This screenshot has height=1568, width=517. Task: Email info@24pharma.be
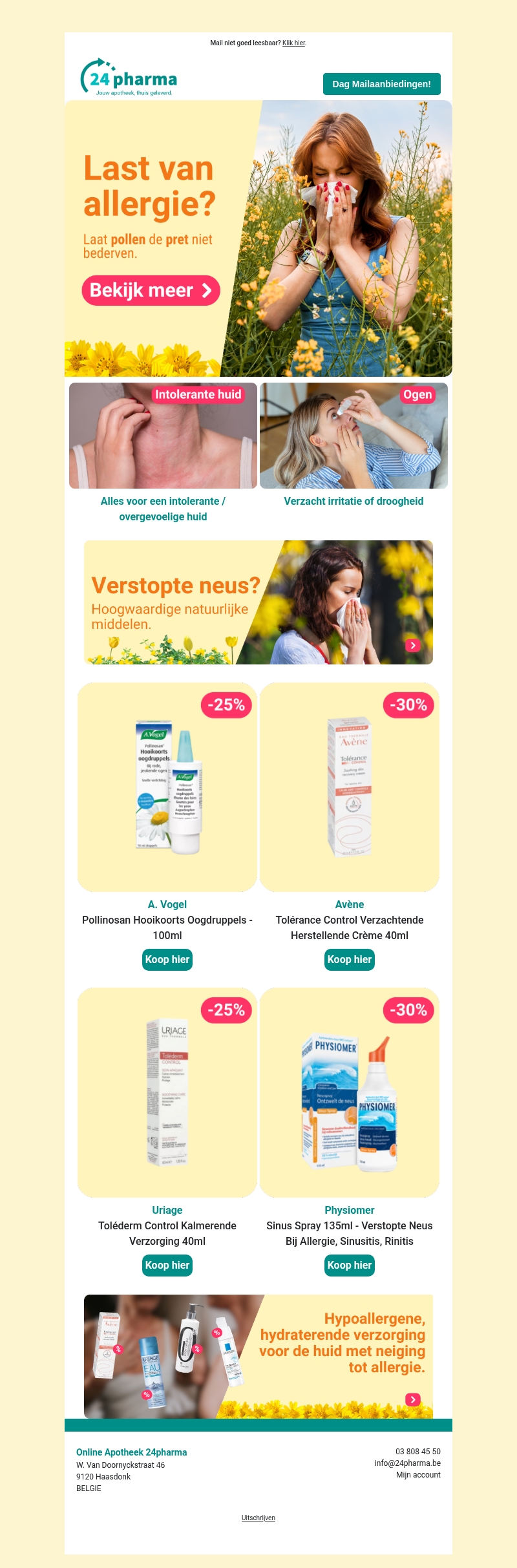[x=407, y=1463]
